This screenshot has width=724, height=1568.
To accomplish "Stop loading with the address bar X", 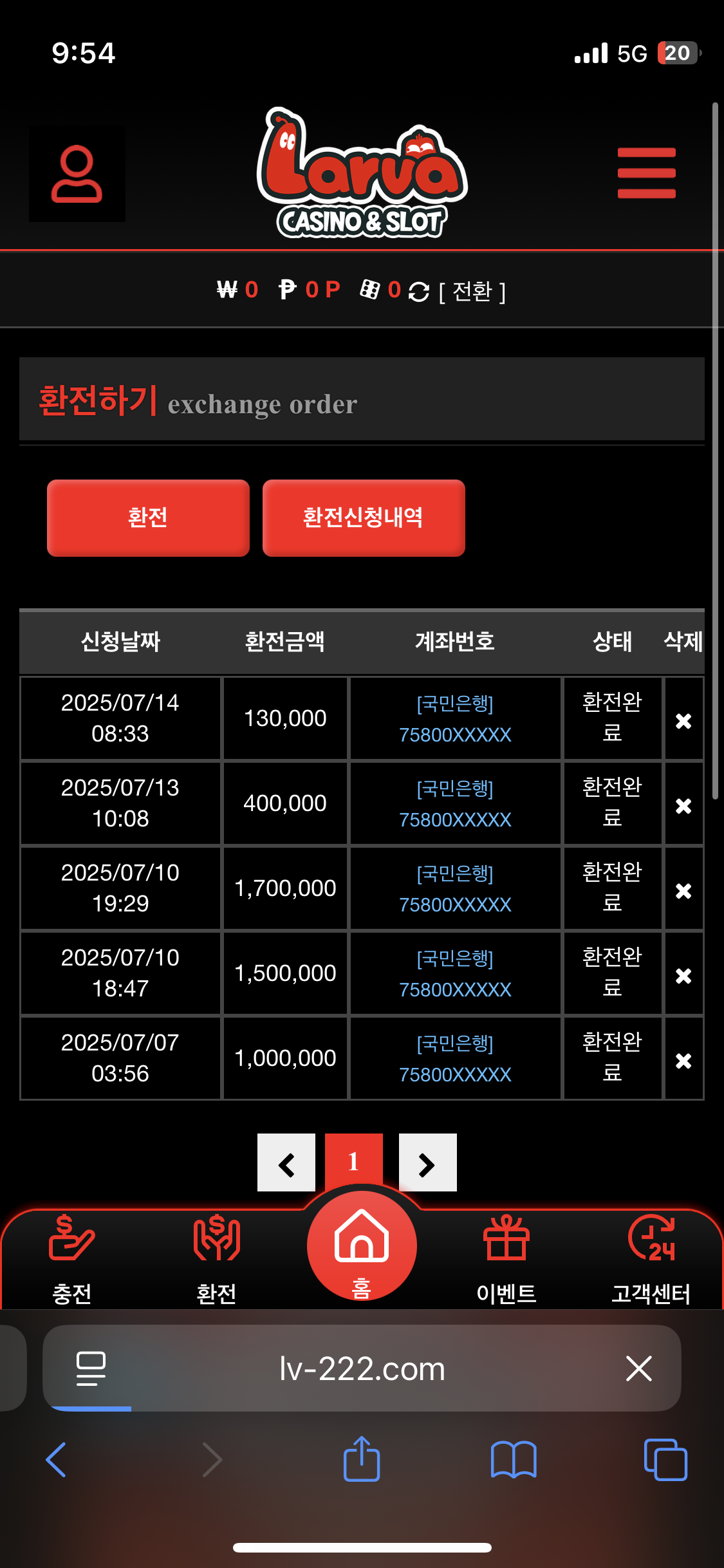I will 638,1368.
